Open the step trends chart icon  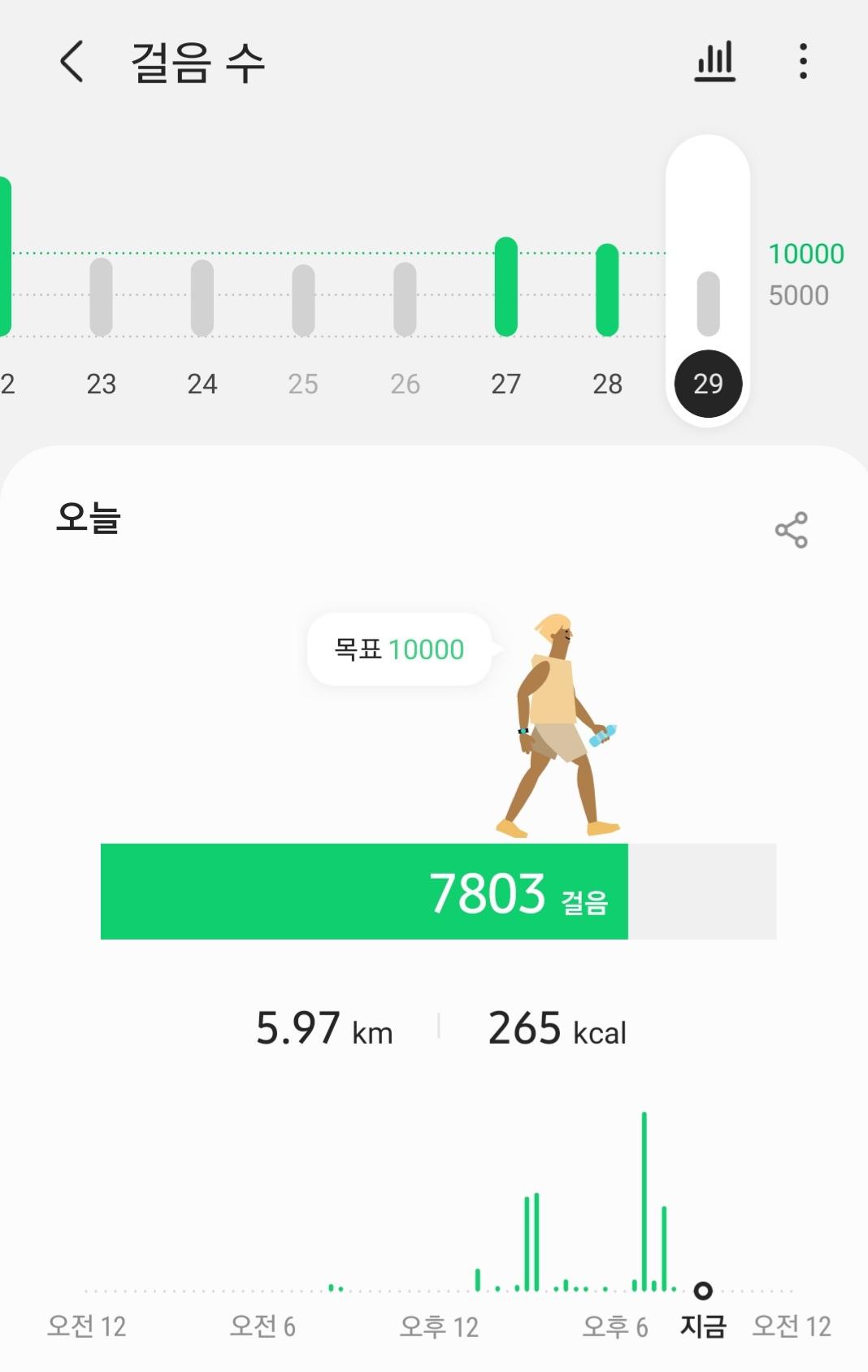(x=714, y=62)
